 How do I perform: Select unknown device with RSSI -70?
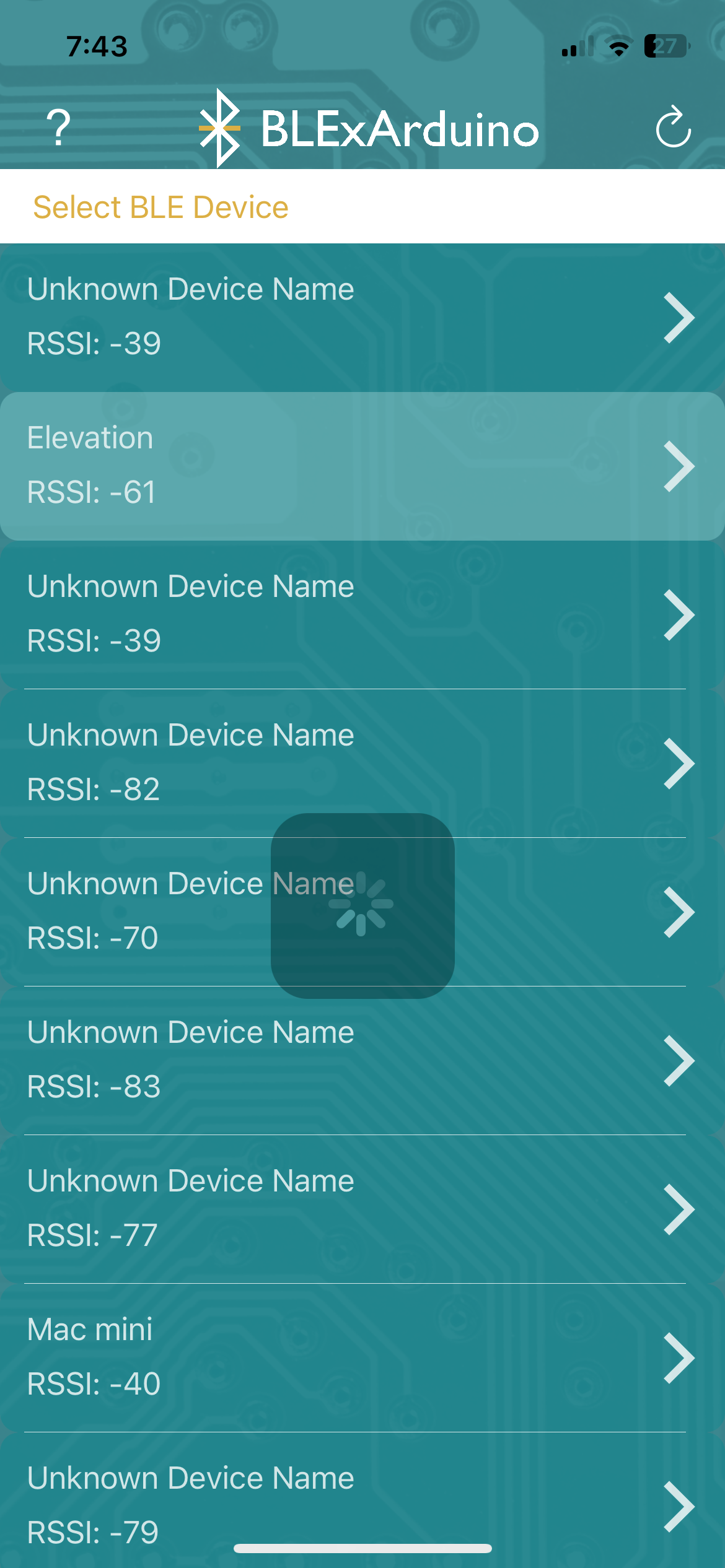point(186,912)
